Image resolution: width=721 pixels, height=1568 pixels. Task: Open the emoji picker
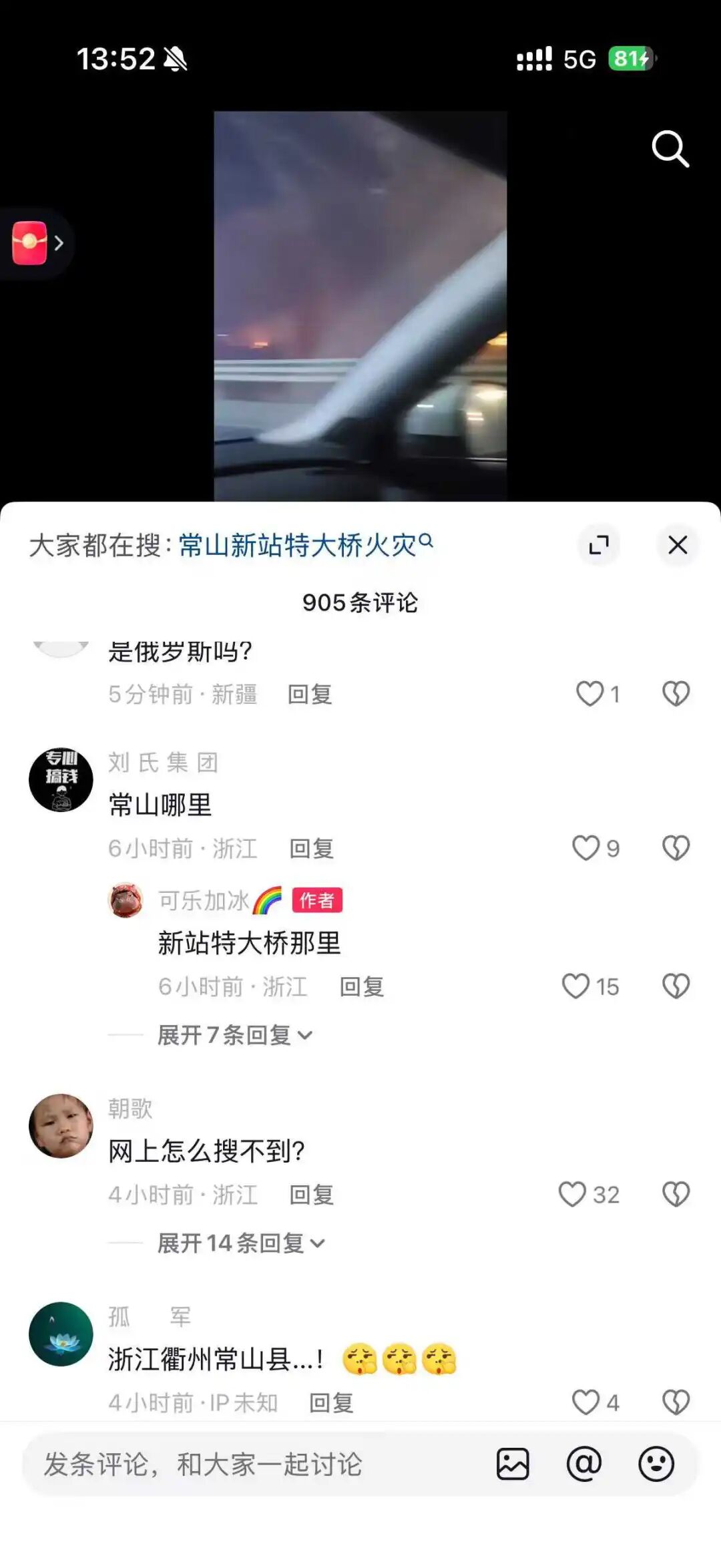(656, 1464)
